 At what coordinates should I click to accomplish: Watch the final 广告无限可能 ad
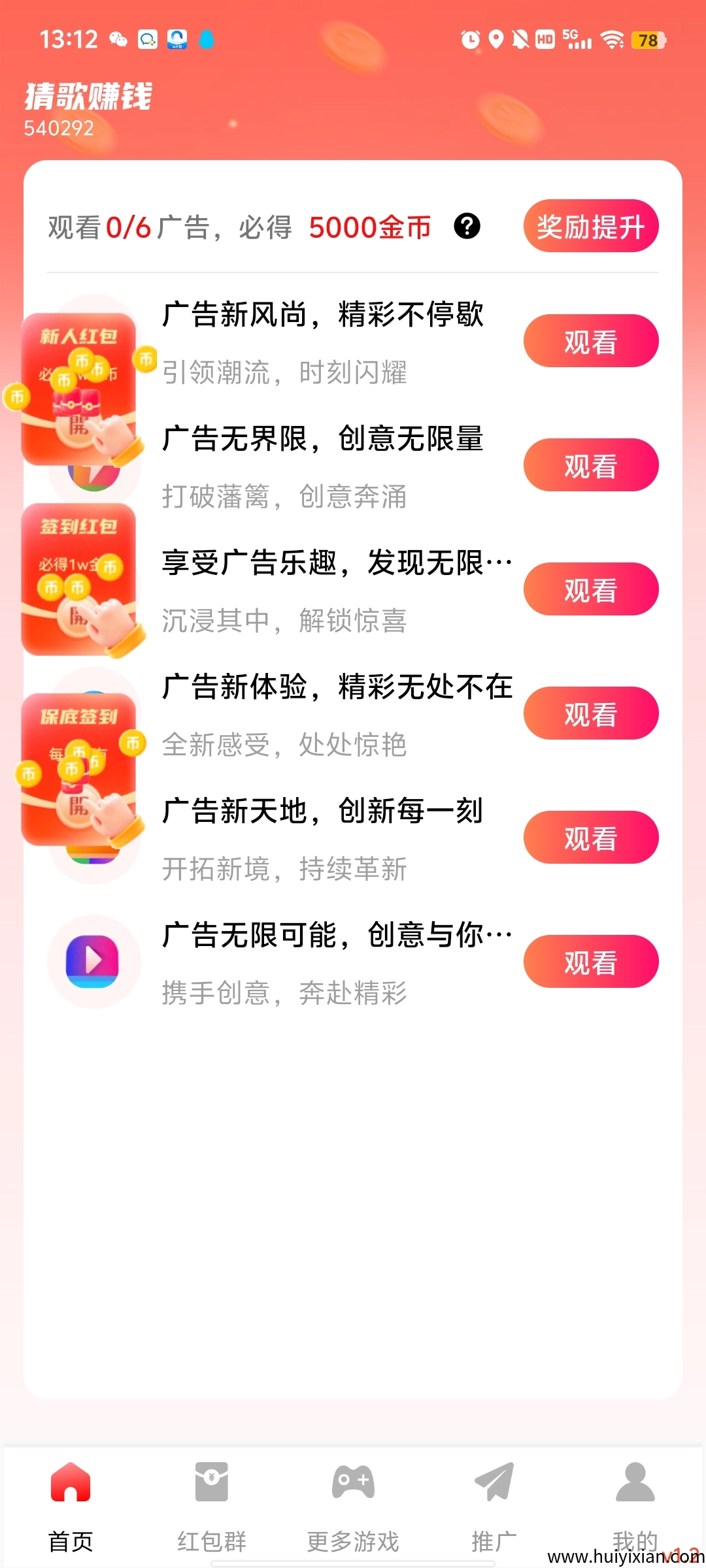590,962
